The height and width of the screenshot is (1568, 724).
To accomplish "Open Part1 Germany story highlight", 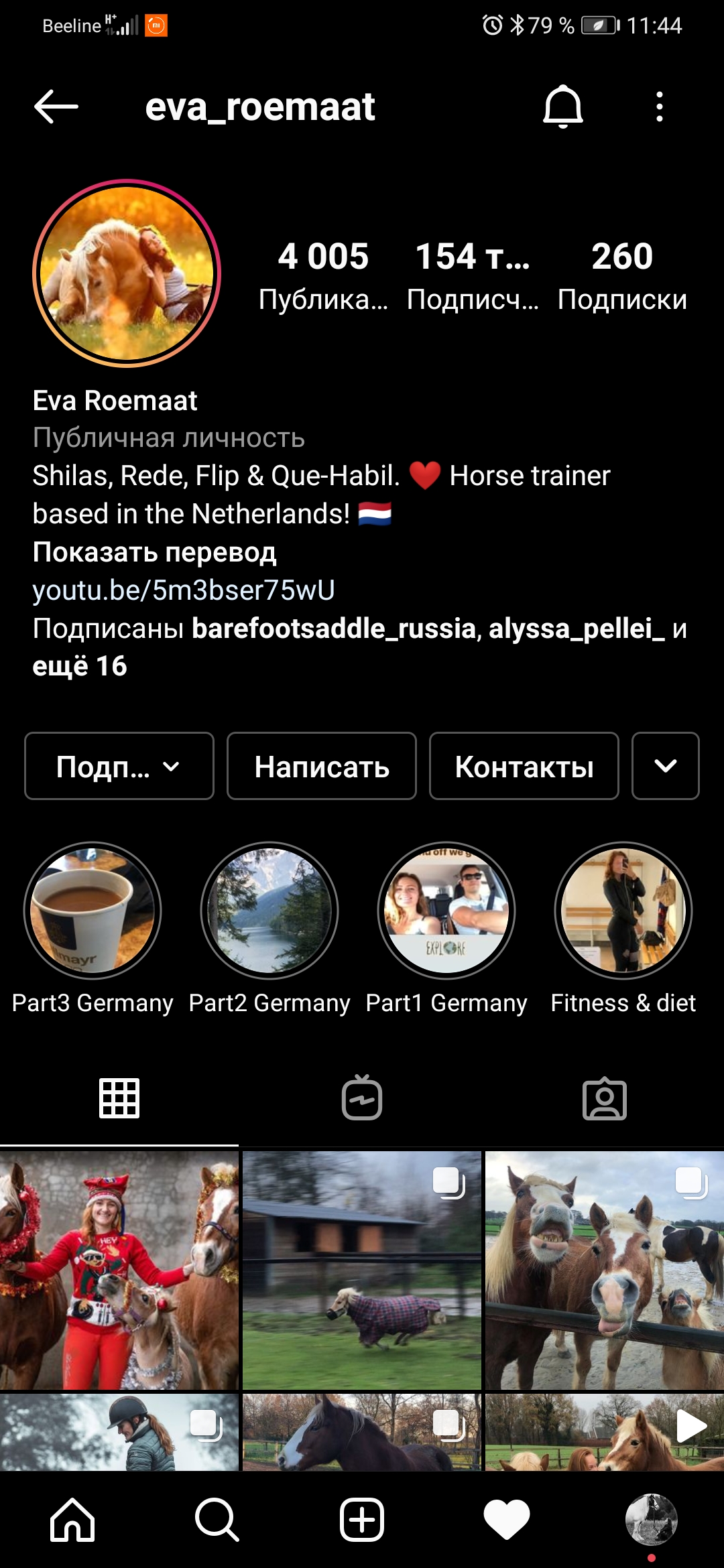I will 446,911.
